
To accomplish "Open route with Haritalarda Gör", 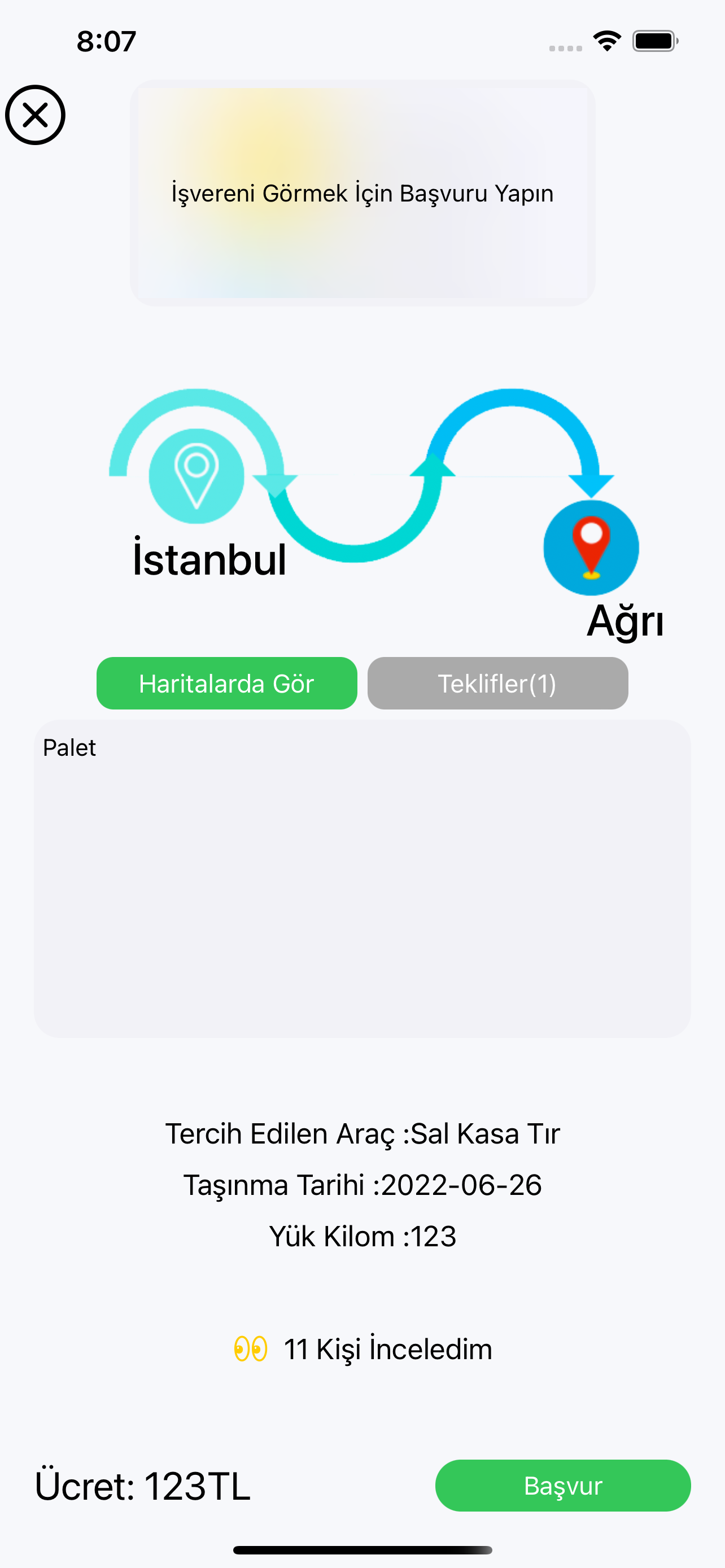I will point(226,683).
